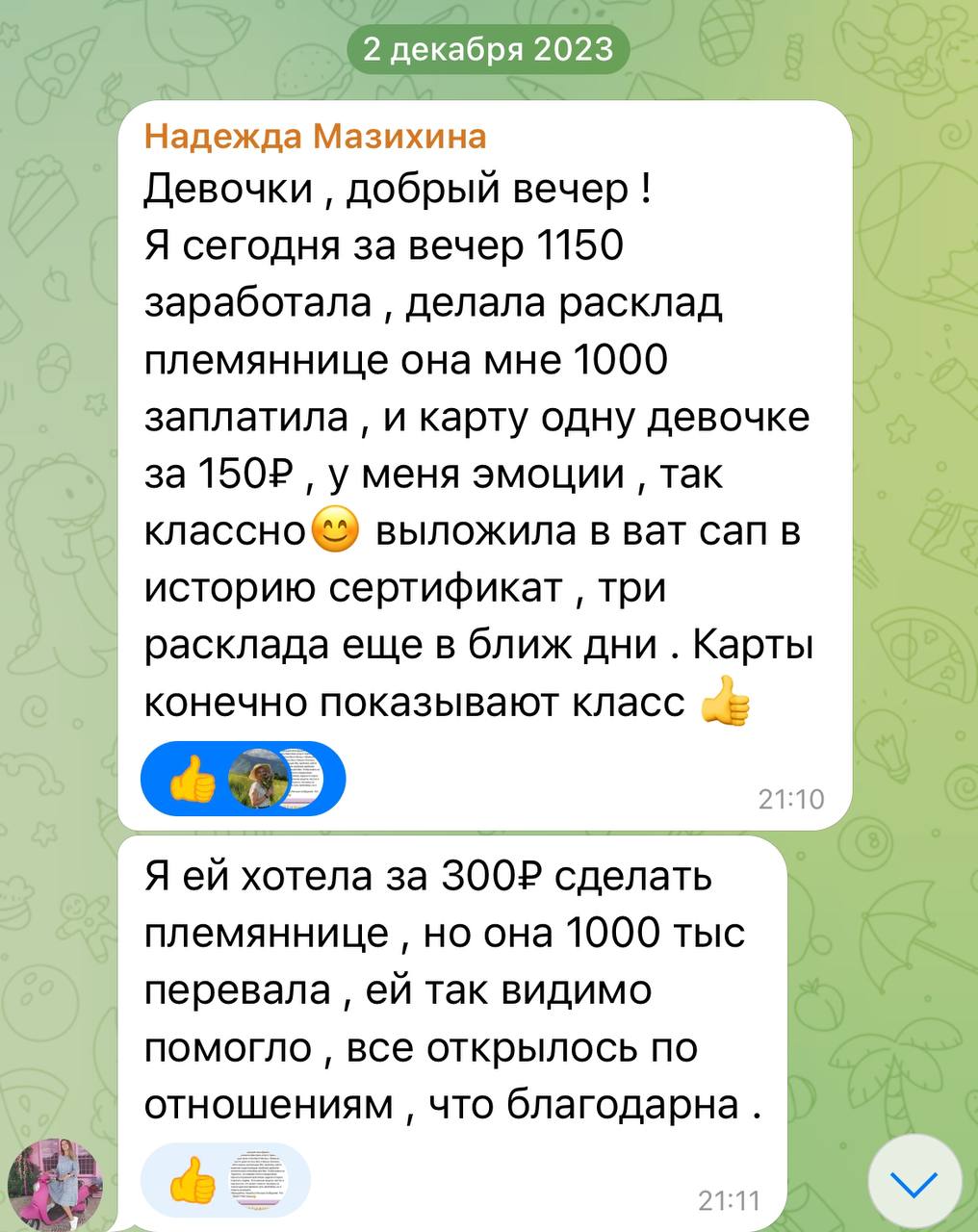Tap the thumbs-up reaction on the 21:10 message
Image resolution: width=978 pixels, height=1232 pixels.
click(x=193, y=779)
